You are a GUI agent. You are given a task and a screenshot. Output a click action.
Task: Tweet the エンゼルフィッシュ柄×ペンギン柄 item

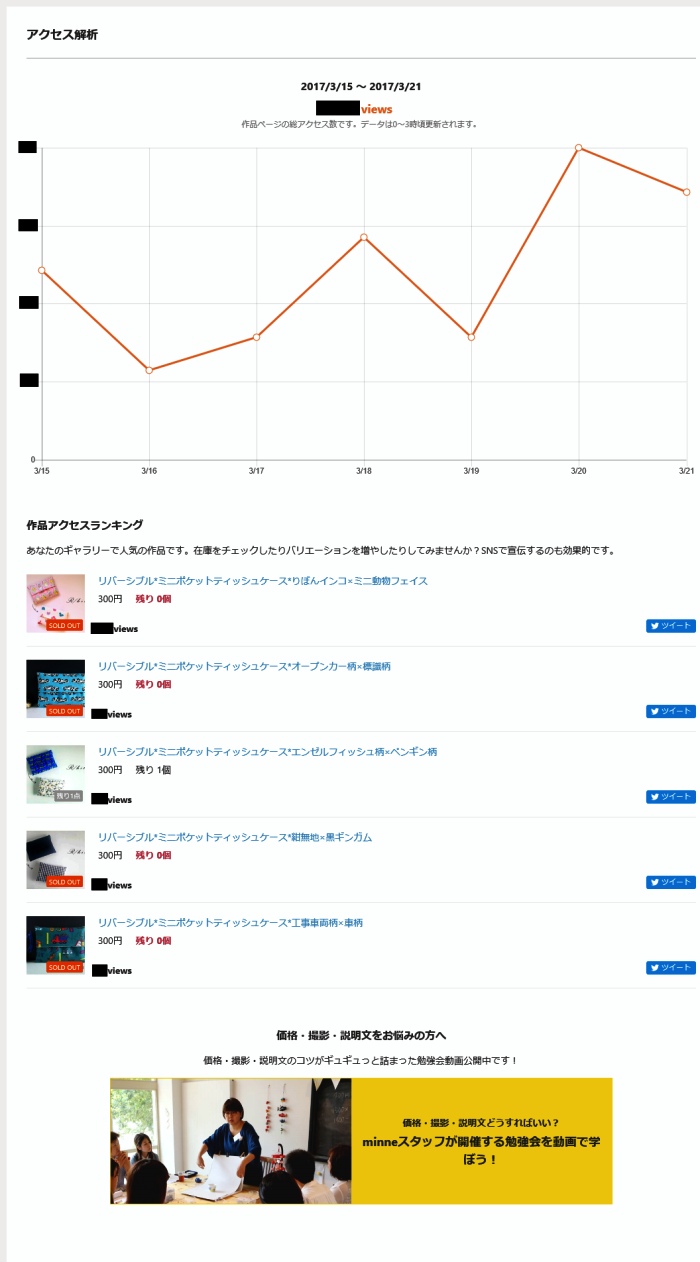point(670,797)
